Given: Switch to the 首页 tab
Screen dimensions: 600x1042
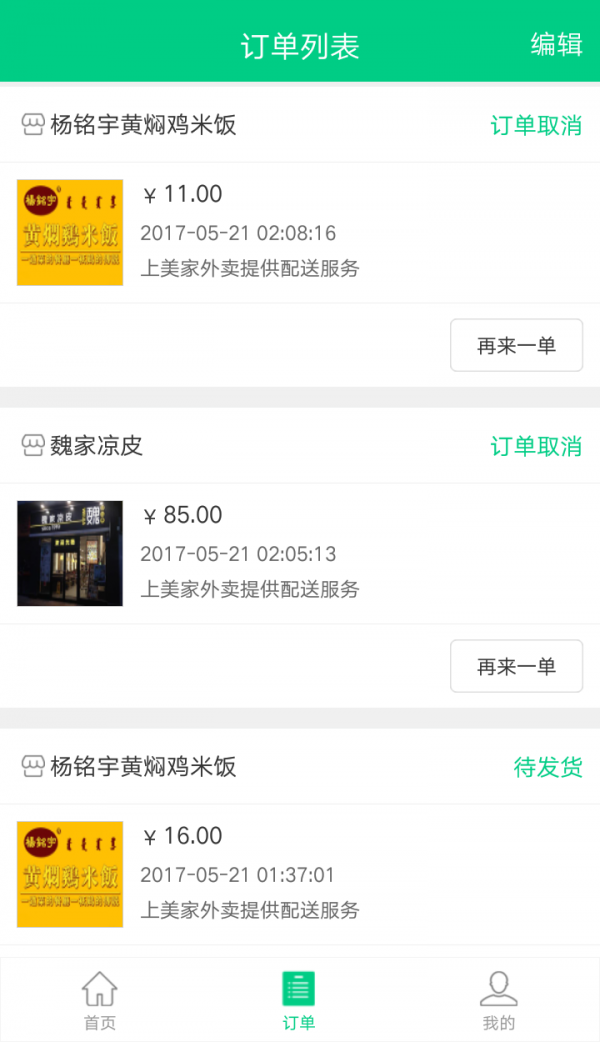Looking at the screenshot, I should coord(99,1000).
